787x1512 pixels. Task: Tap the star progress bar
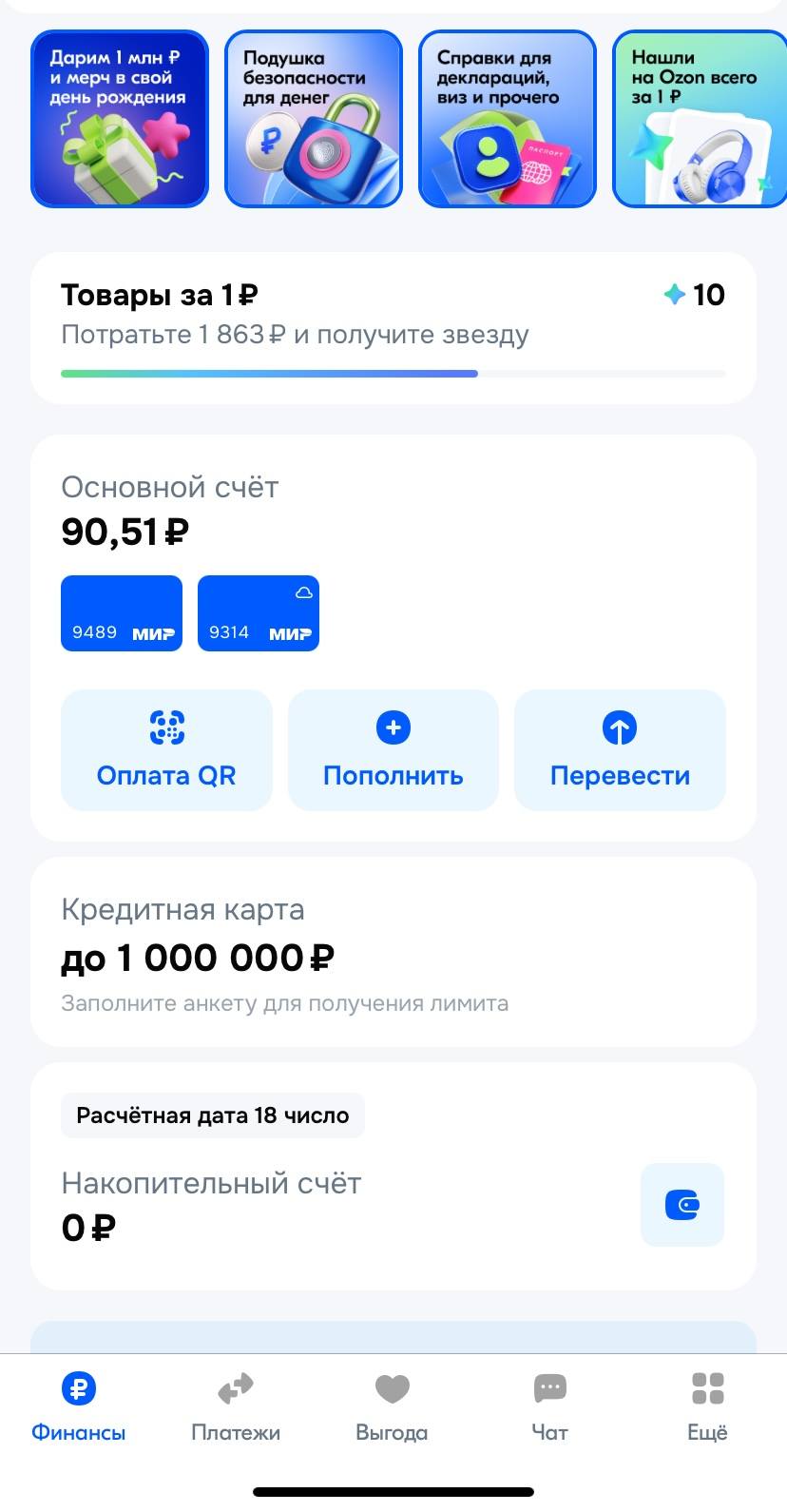point(393,375)
